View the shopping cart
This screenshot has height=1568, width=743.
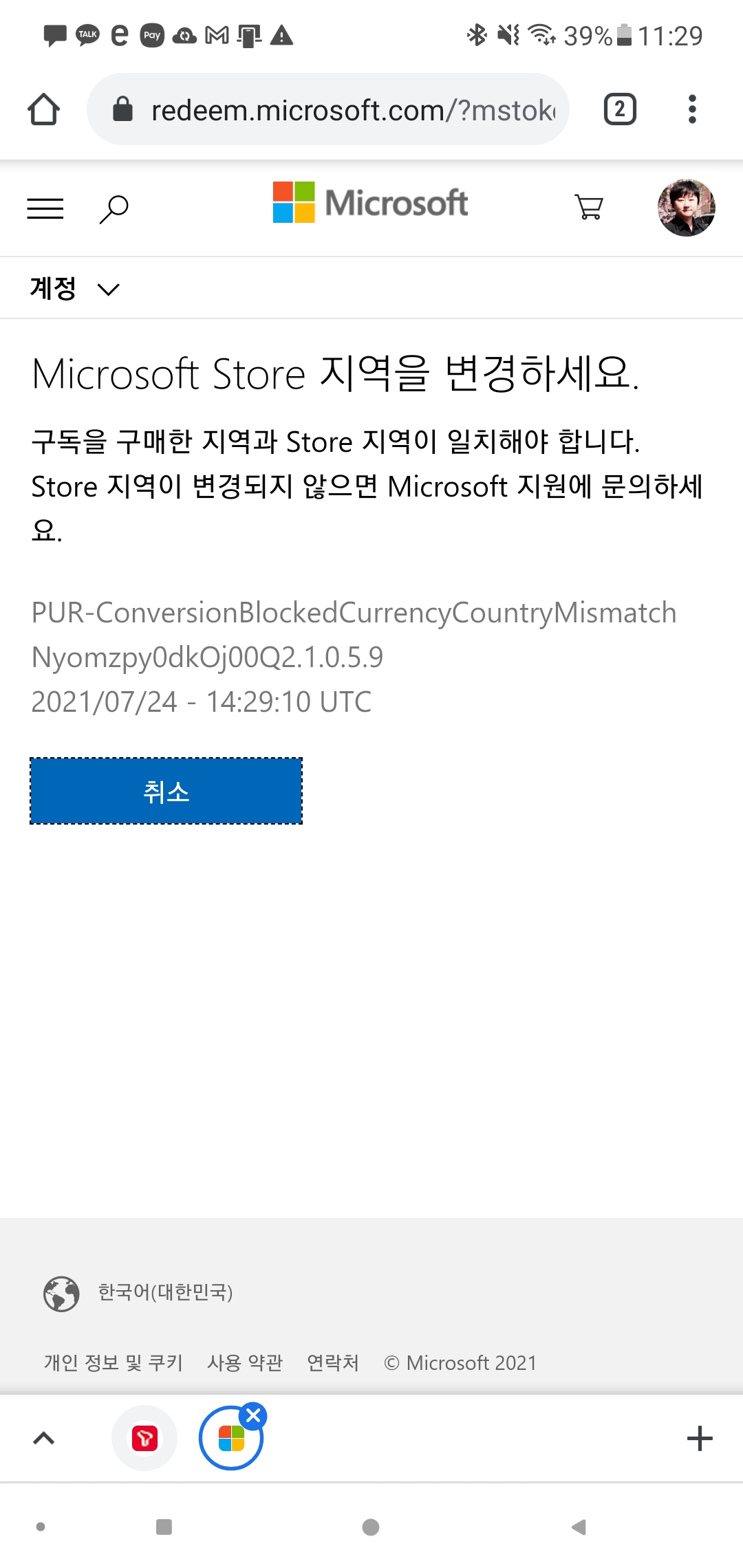589,207
